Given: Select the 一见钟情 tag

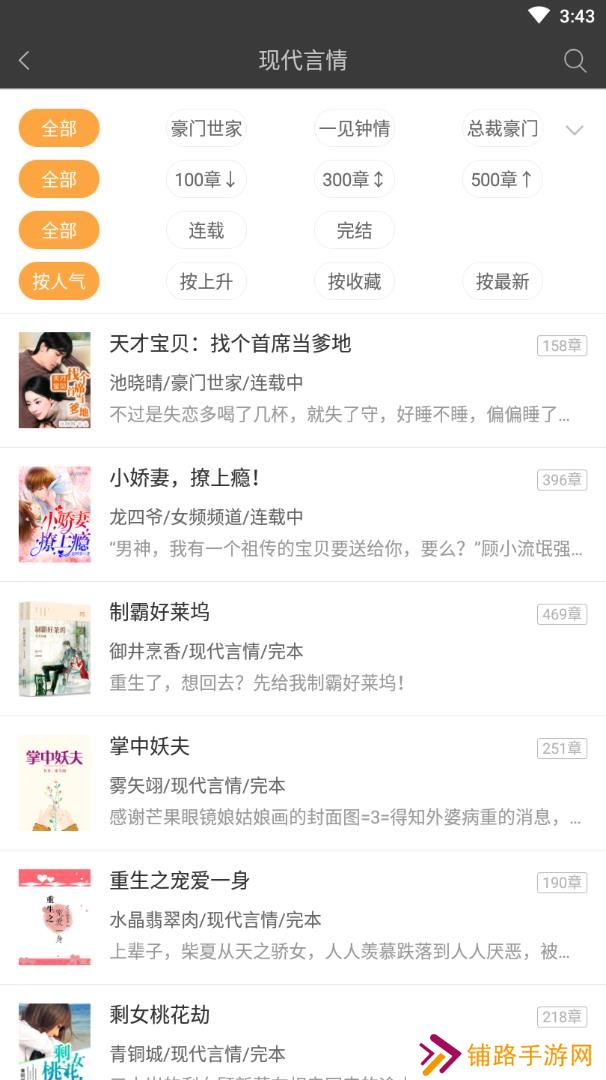Looking at the screenshot, I should (354, 128).
